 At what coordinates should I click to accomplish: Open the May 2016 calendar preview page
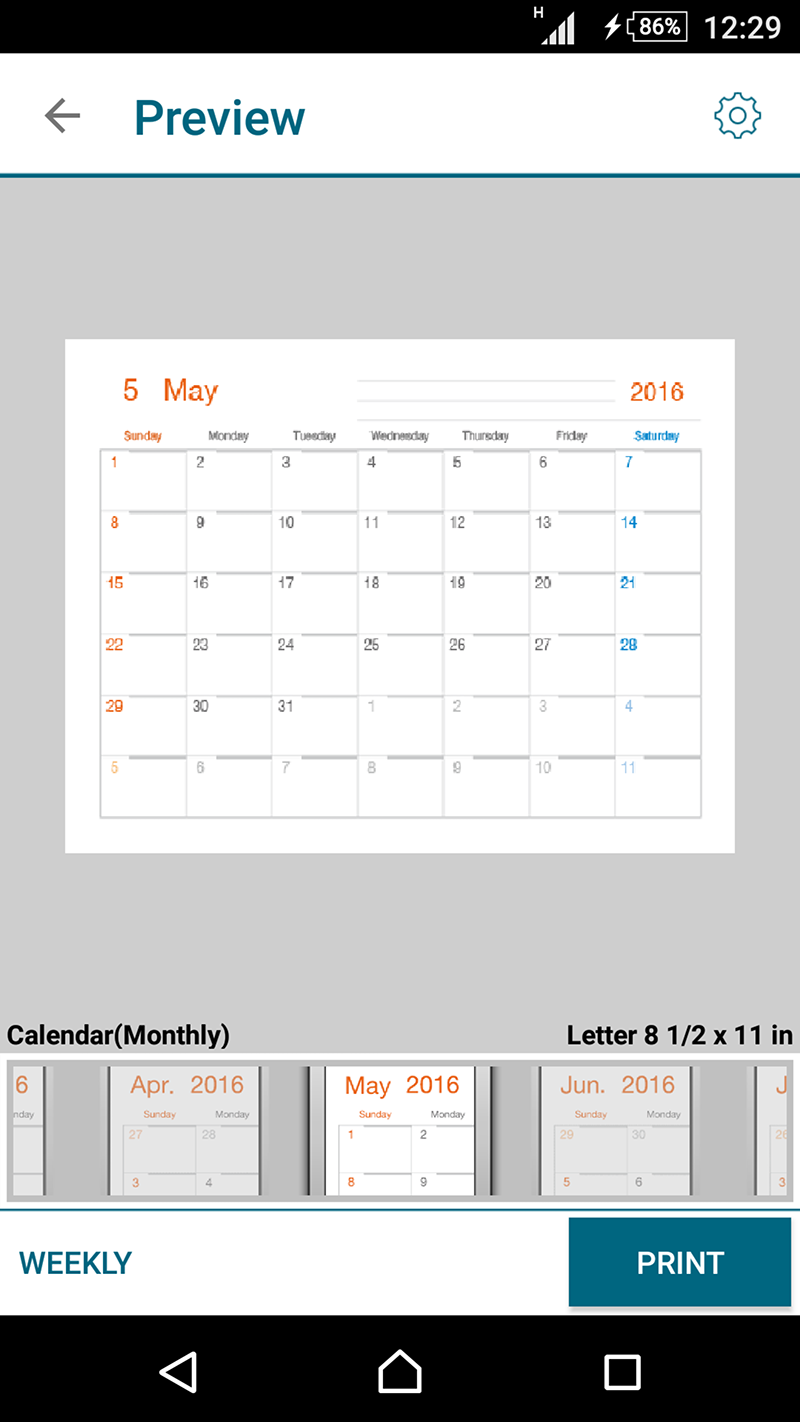pyautogui.click(x=400, y=596)
